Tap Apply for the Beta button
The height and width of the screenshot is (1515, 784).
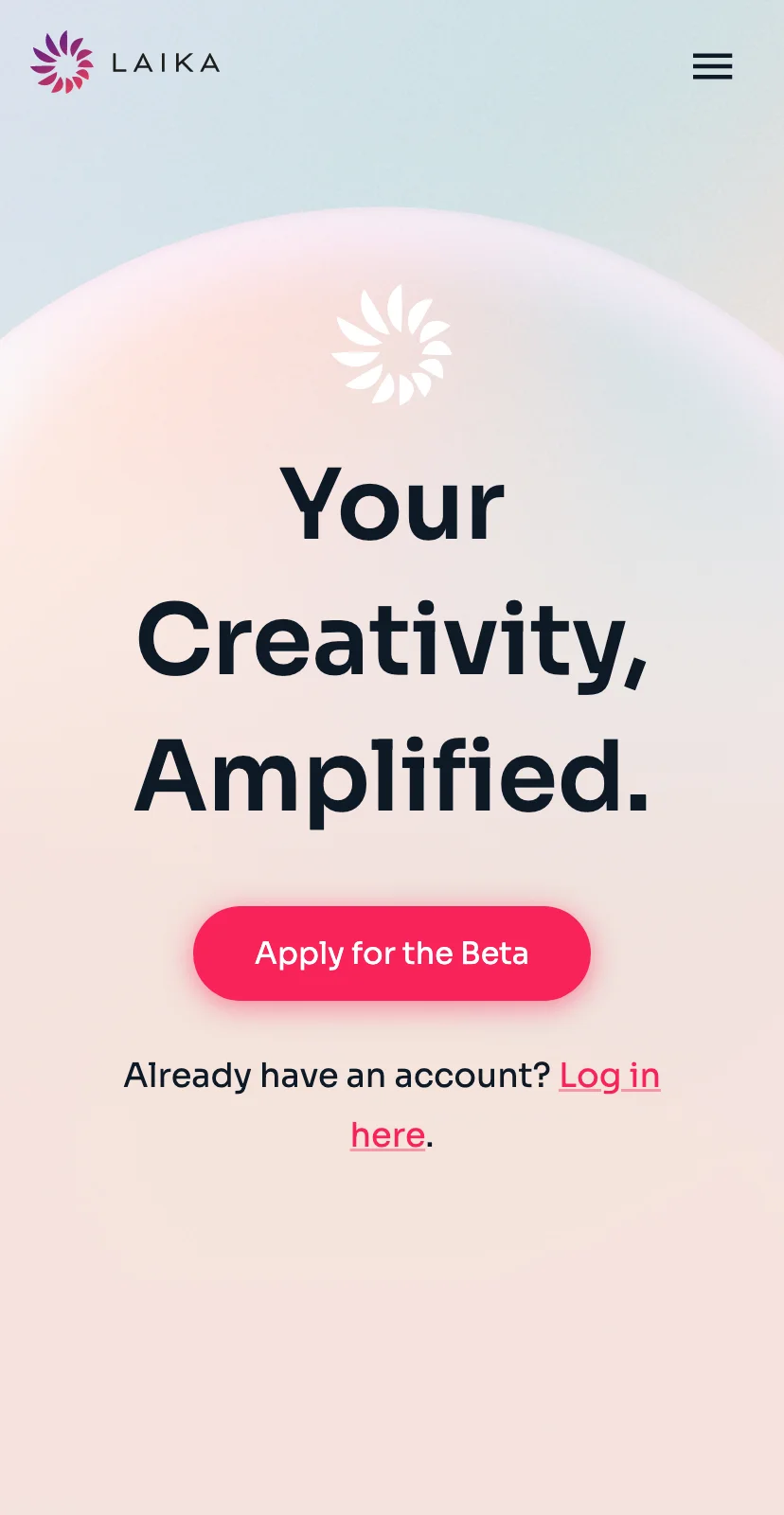click(x=392, y=954)
